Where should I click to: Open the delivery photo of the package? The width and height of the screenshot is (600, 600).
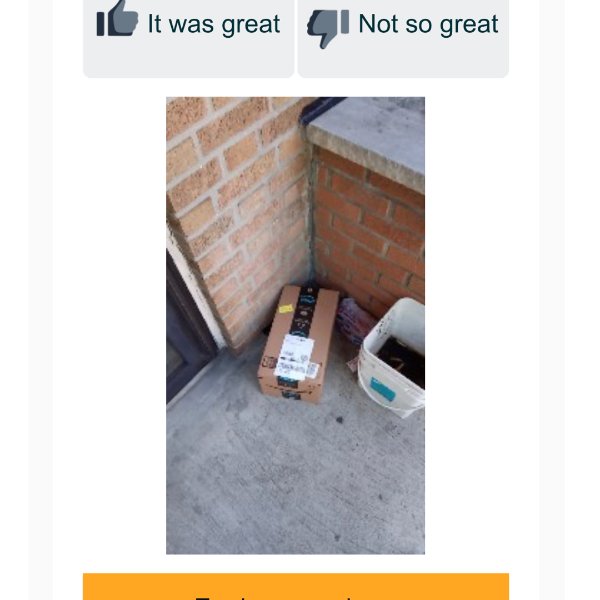(x=295, y=325)
